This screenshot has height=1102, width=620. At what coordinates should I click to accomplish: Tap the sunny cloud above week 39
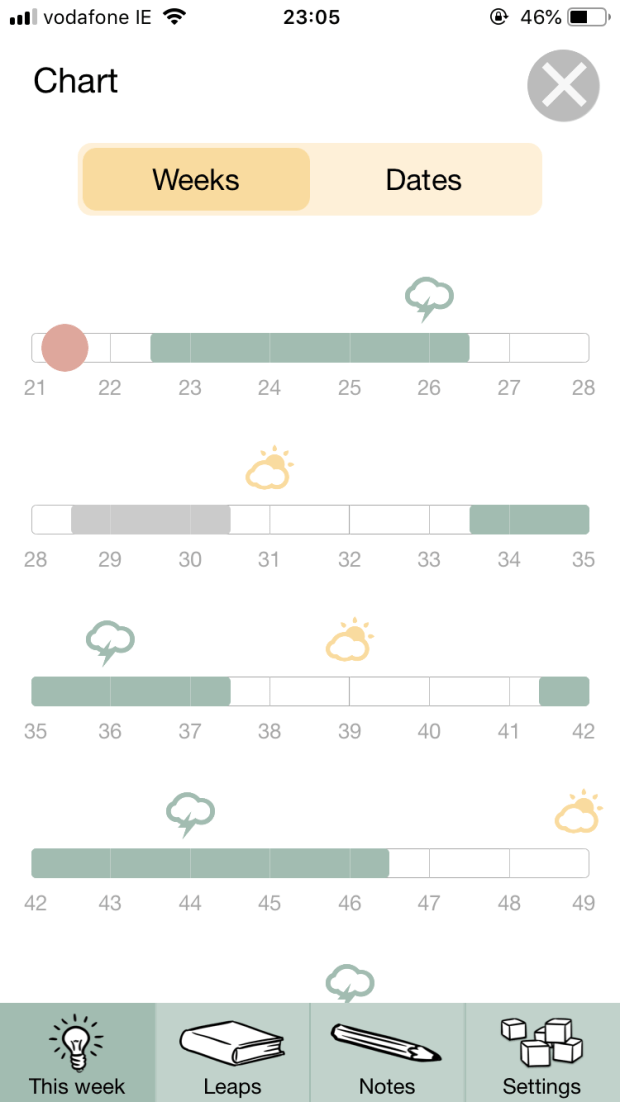pos(349,641)
